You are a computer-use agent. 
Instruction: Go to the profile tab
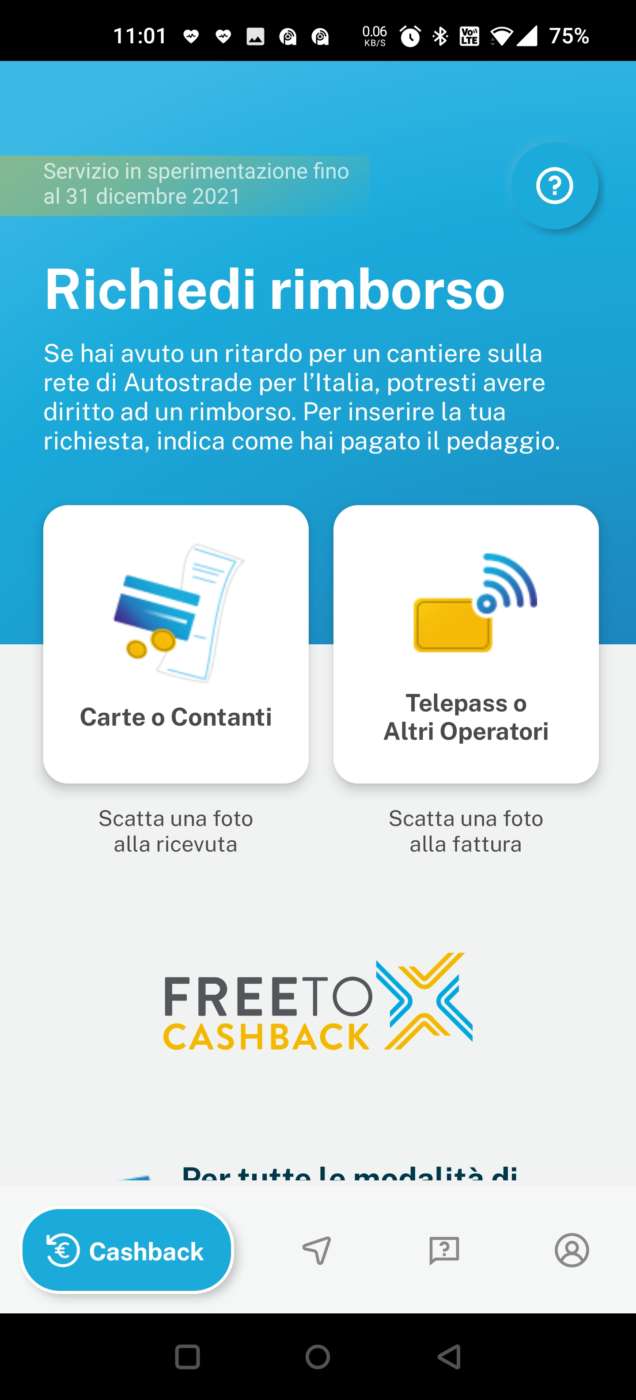[x=572, y=1250]
